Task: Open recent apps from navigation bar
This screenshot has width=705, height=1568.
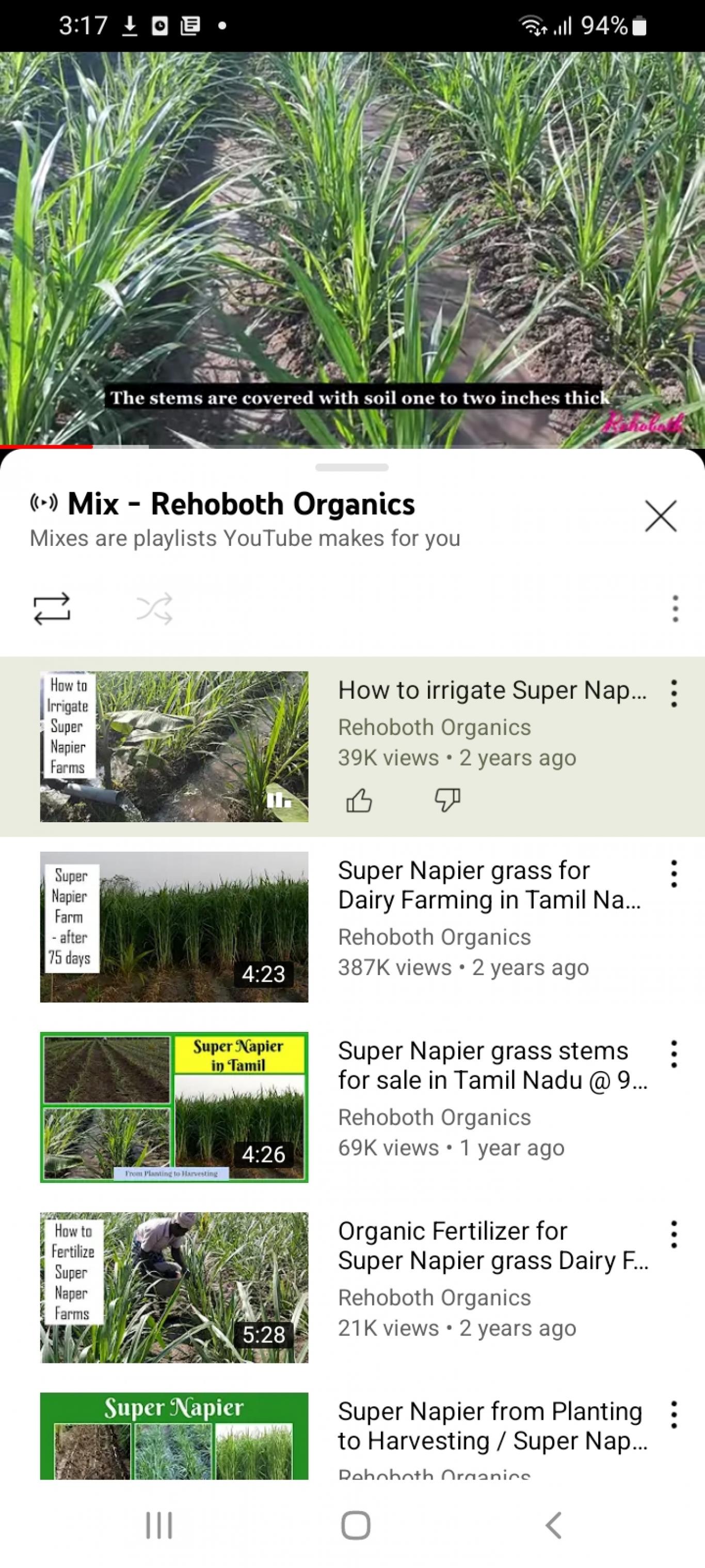Action: pyautogui.click(x=159, y=1526)
